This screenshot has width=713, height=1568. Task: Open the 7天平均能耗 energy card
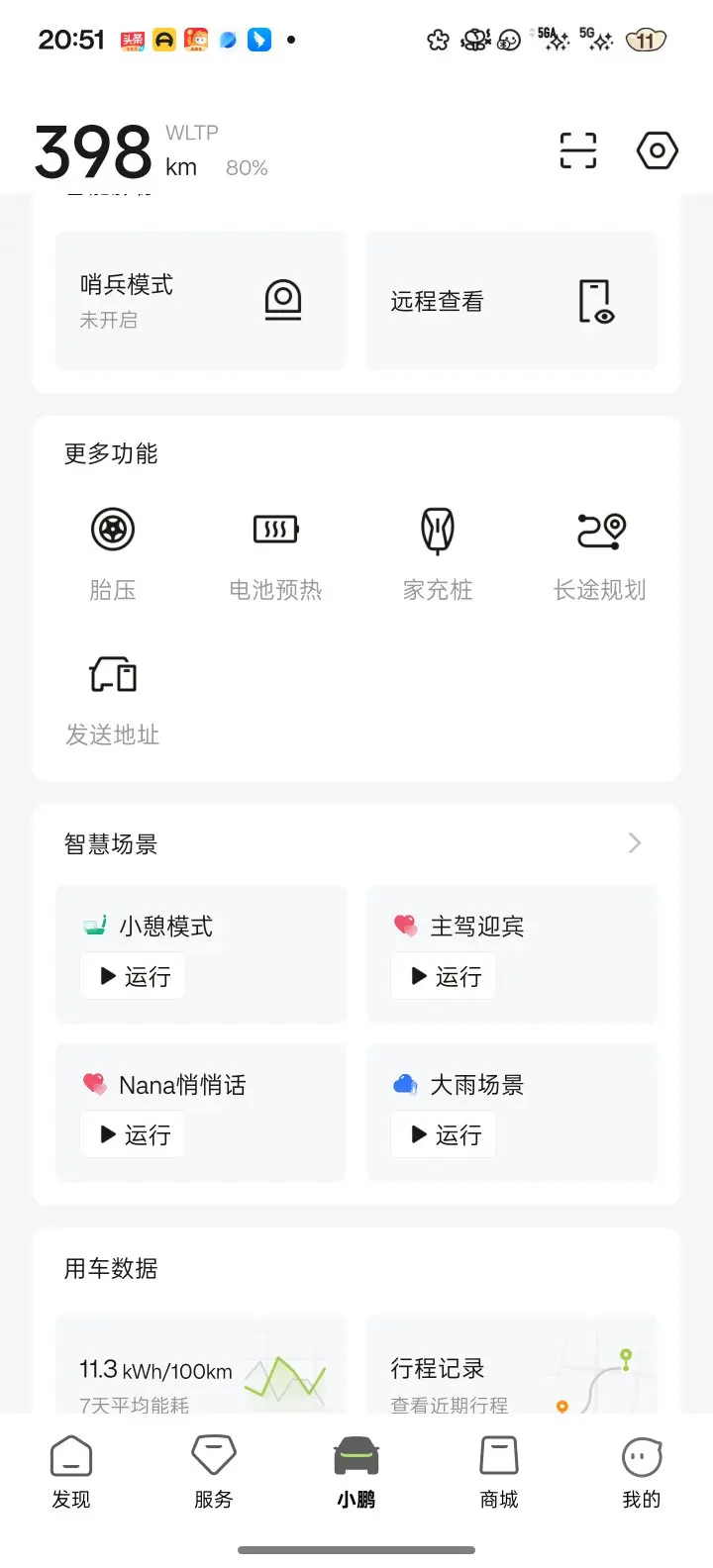click(201, 1376)
